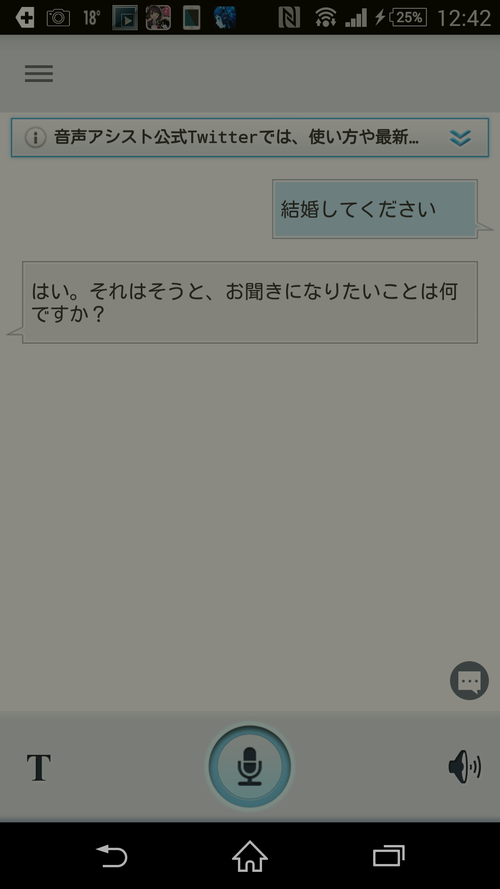Open the round speech bubble button

coord(469,680)
